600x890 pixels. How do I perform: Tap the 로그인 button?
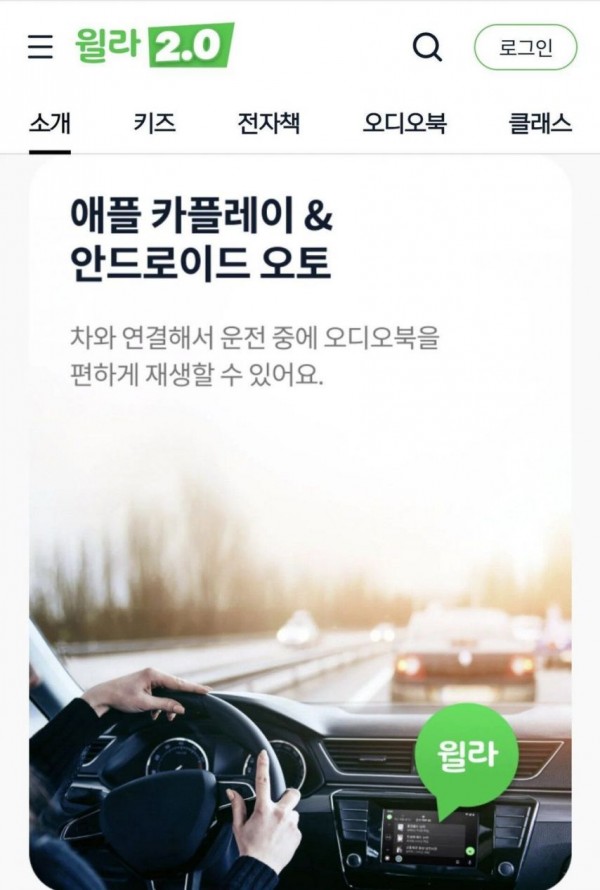coord(525,47)
